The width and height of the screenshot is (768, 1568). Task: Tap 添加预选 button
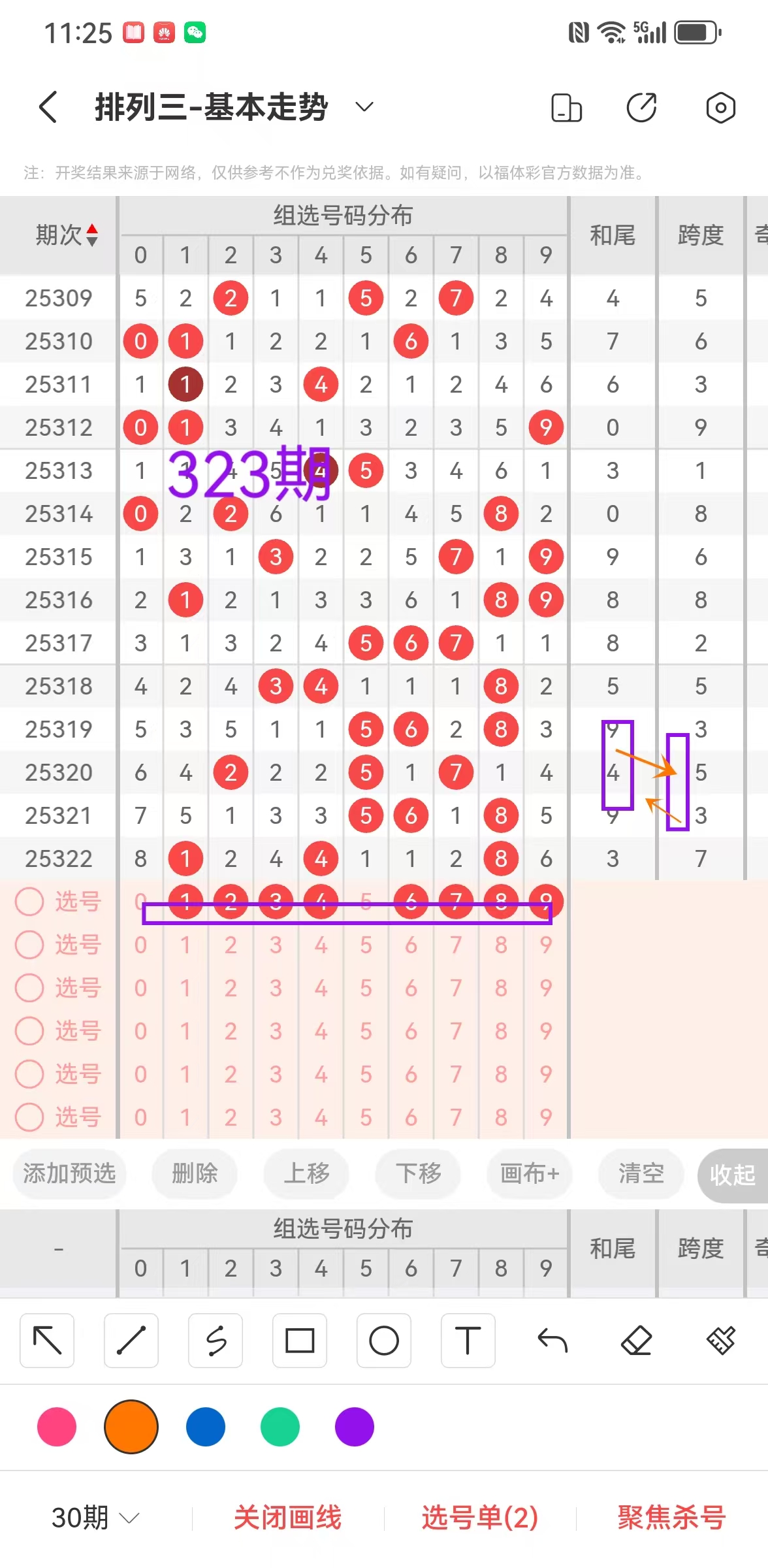pyautogui.click(x=69, y=1173)
